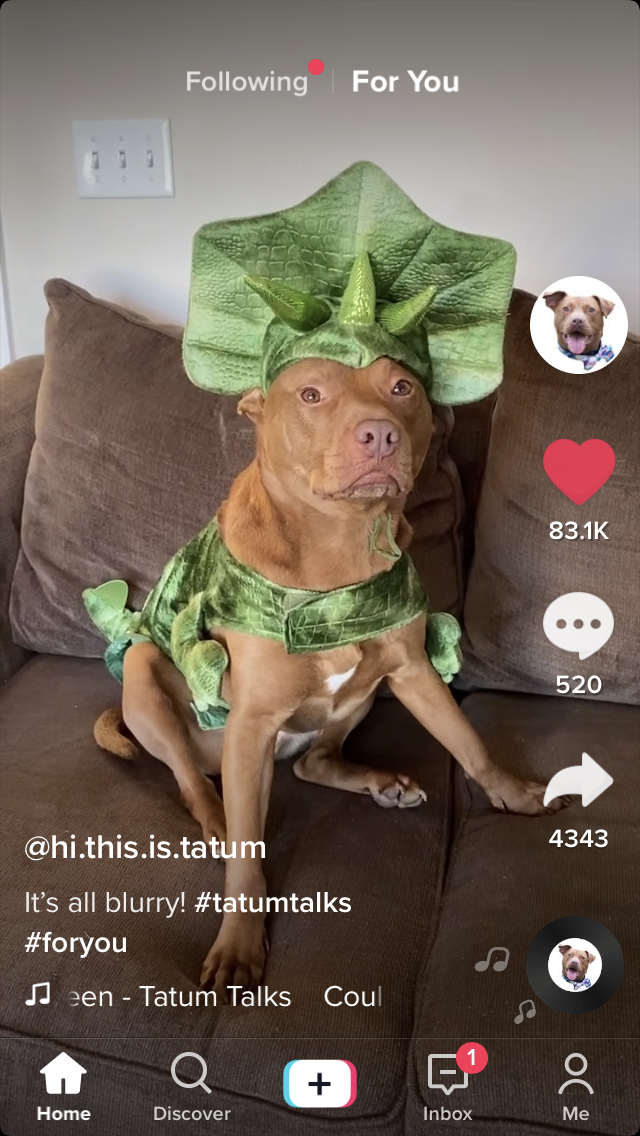
Task: Open the #tatumtalks hashtag
Action: (x=273, y=903)
